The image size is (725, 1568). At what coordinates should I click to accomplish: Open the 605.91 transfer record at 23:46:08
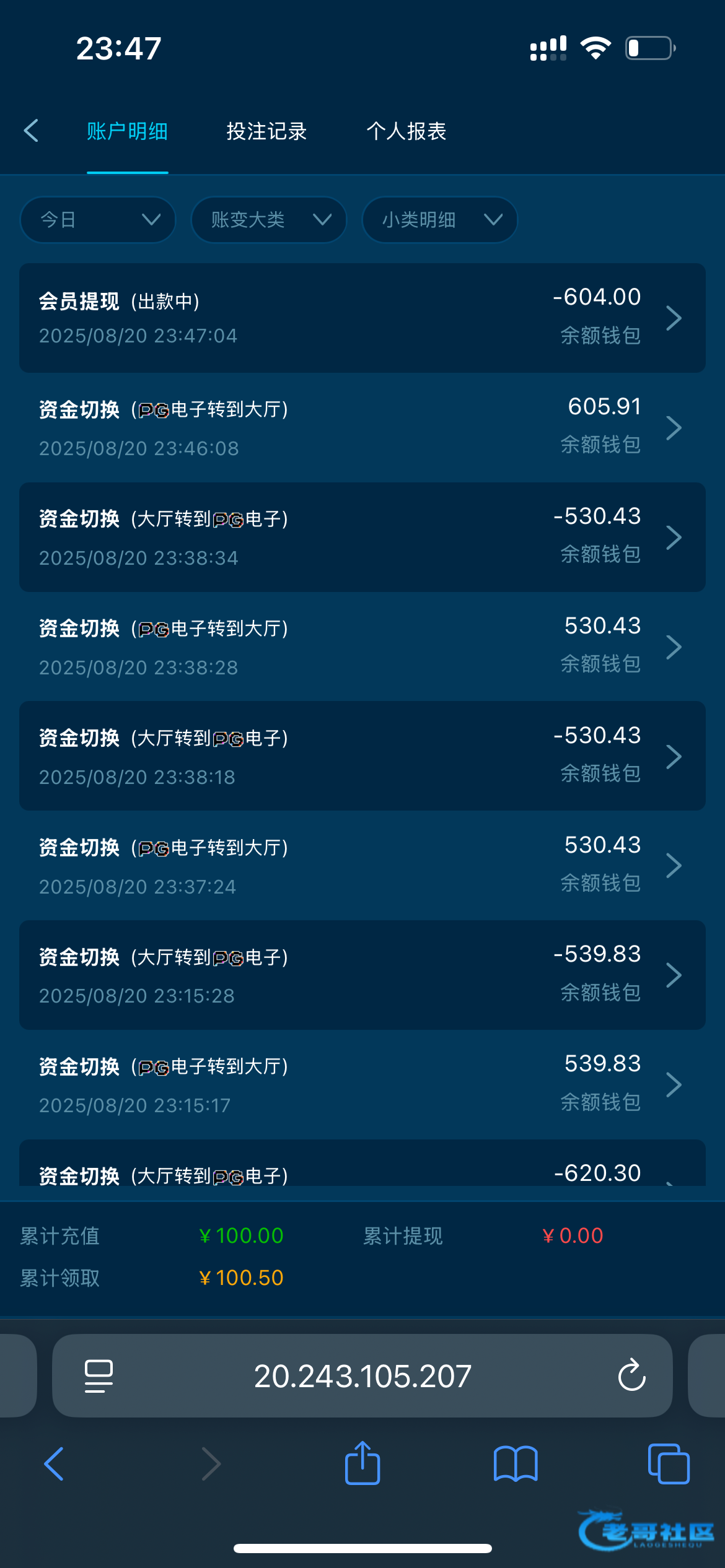pyautogui.click(x=362, y=427)
